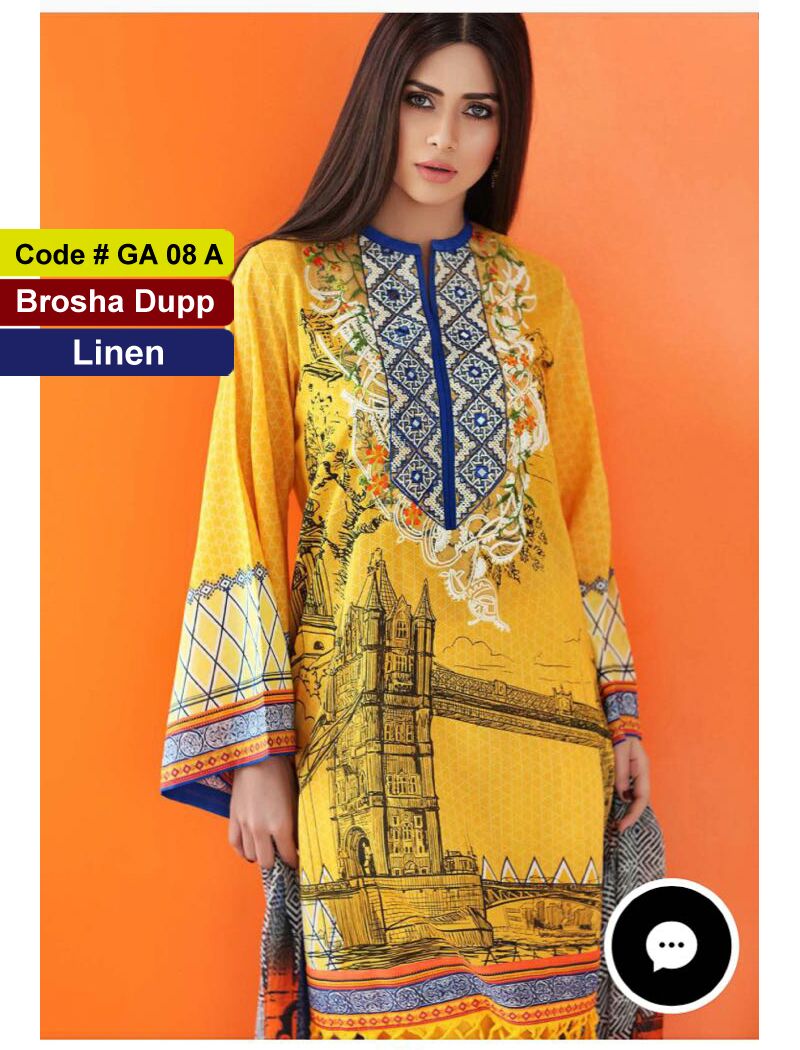Open the live chat bubble
This screenshot has height=1050, width=800.
(x=671, y=945)
